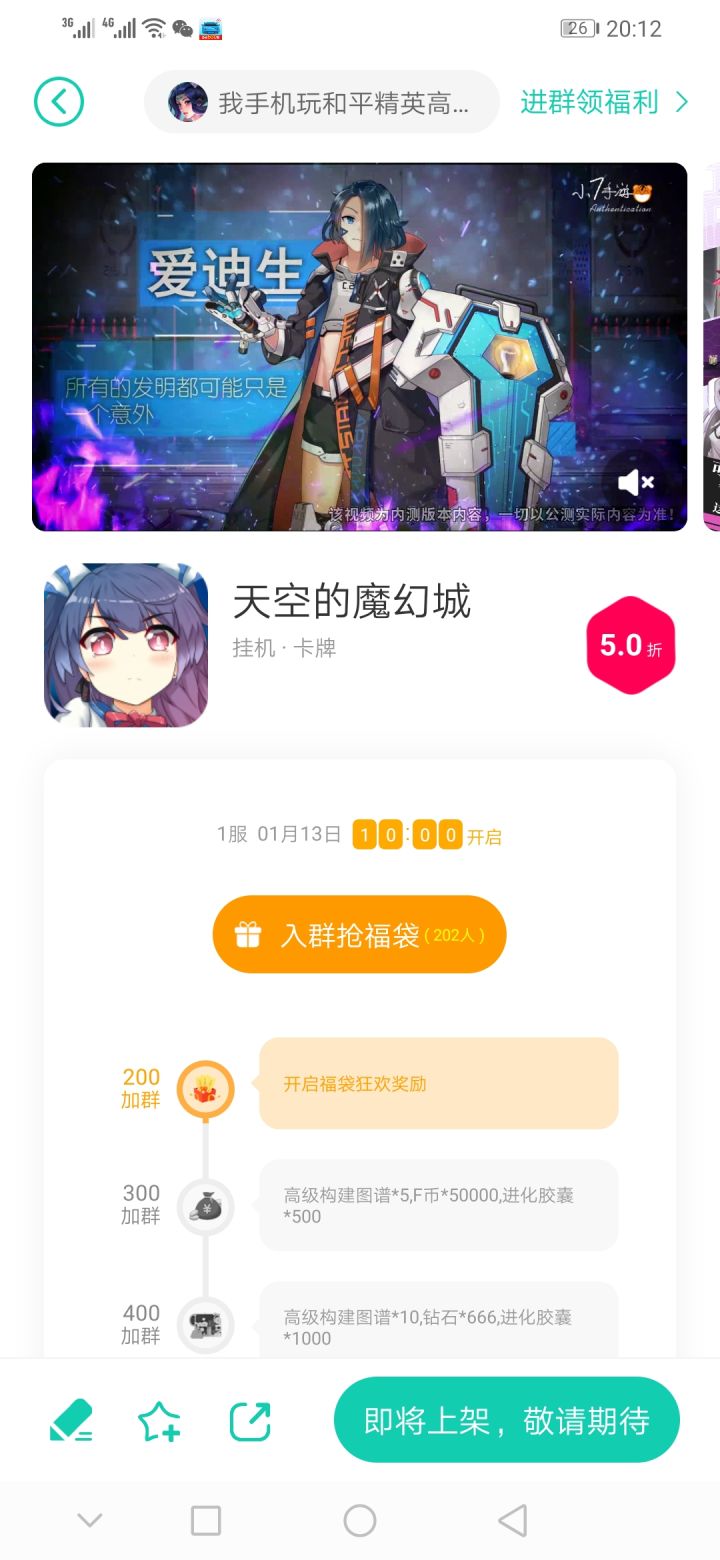Open the recent apps view

[206, 1521]
